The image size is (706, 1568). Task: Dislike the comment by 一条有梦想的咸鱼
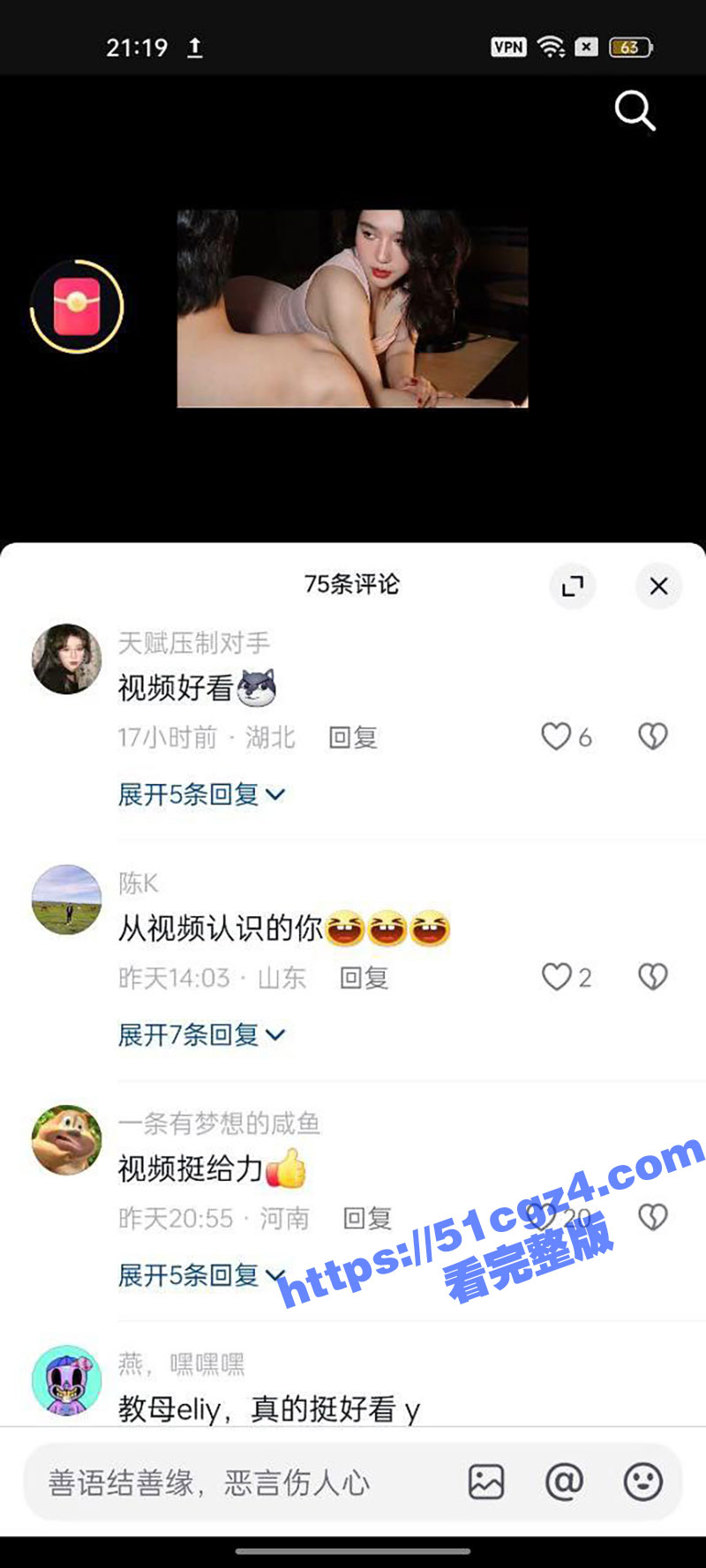[653, 1217]
